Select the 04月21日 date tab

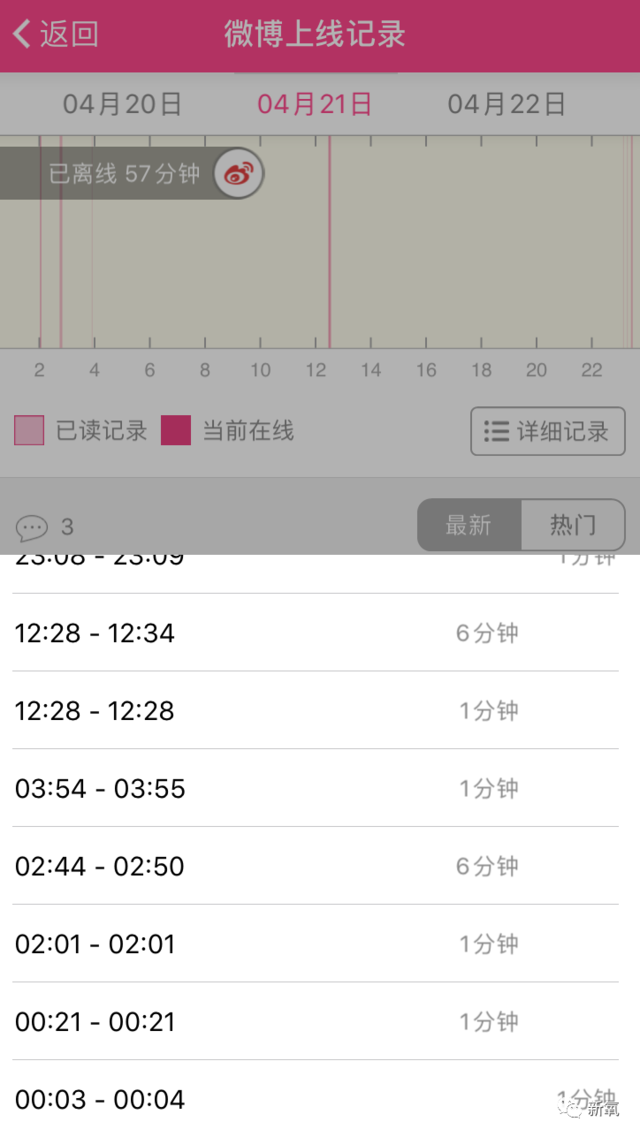tap(314, 104)
